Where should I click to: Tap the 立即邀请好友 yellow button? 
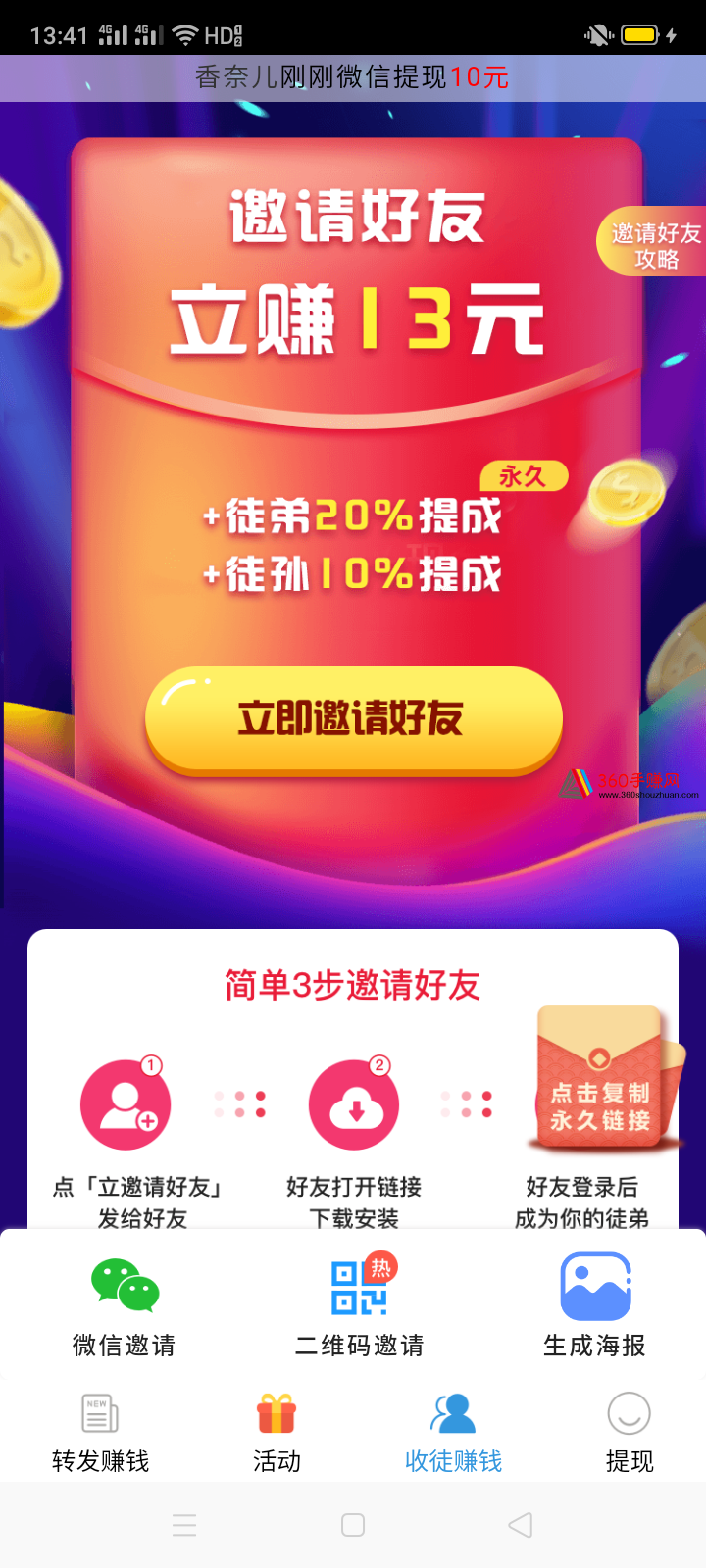pos(354,719)
